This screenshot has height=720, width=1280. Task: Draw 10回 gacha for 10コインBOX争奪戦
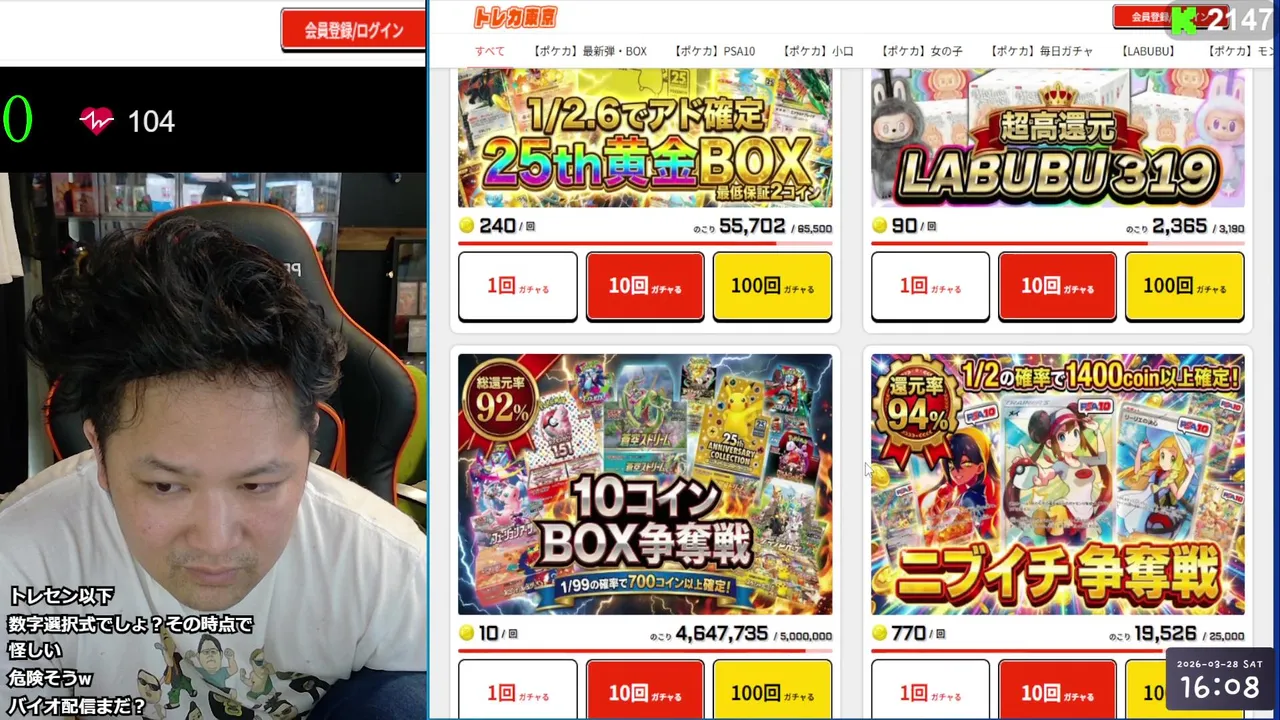pyautogui.click(x=645, y=692)
